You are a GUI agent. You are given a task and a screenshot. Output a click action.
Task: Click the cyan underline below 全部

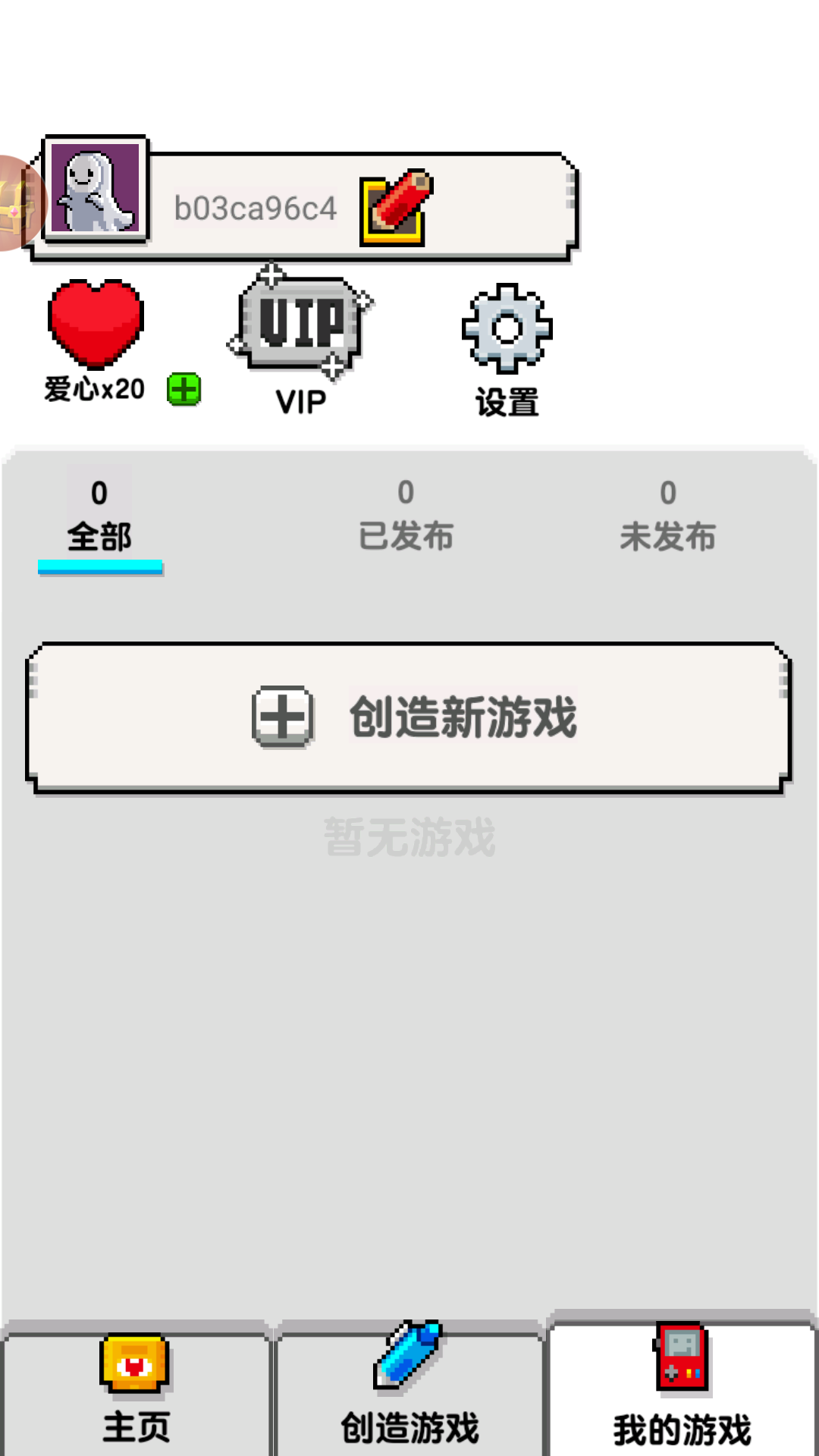[99, 565]
